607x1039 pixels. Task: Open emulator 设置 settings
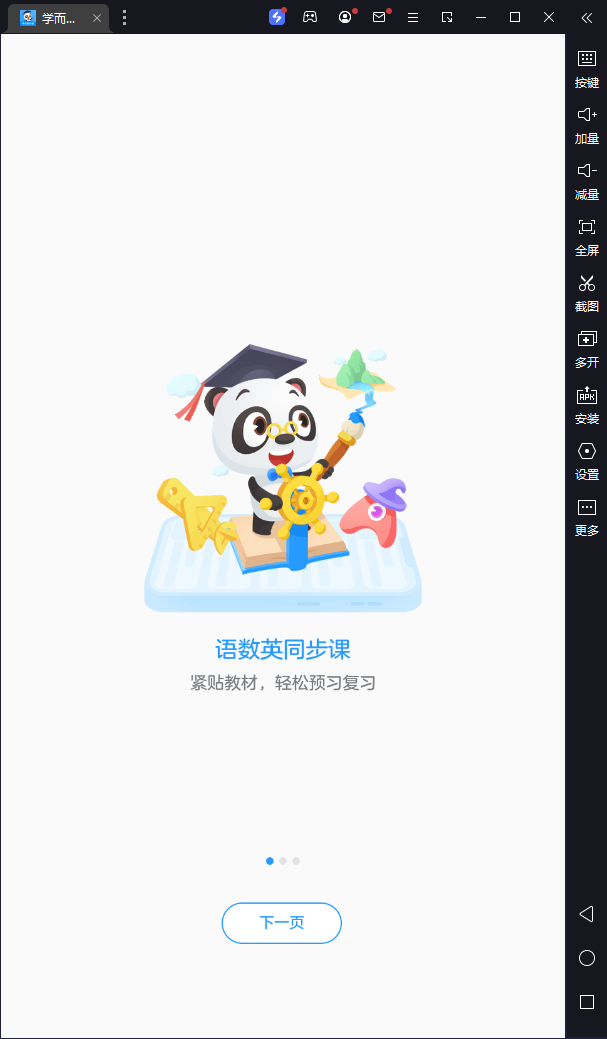click(x=587, y=460)
